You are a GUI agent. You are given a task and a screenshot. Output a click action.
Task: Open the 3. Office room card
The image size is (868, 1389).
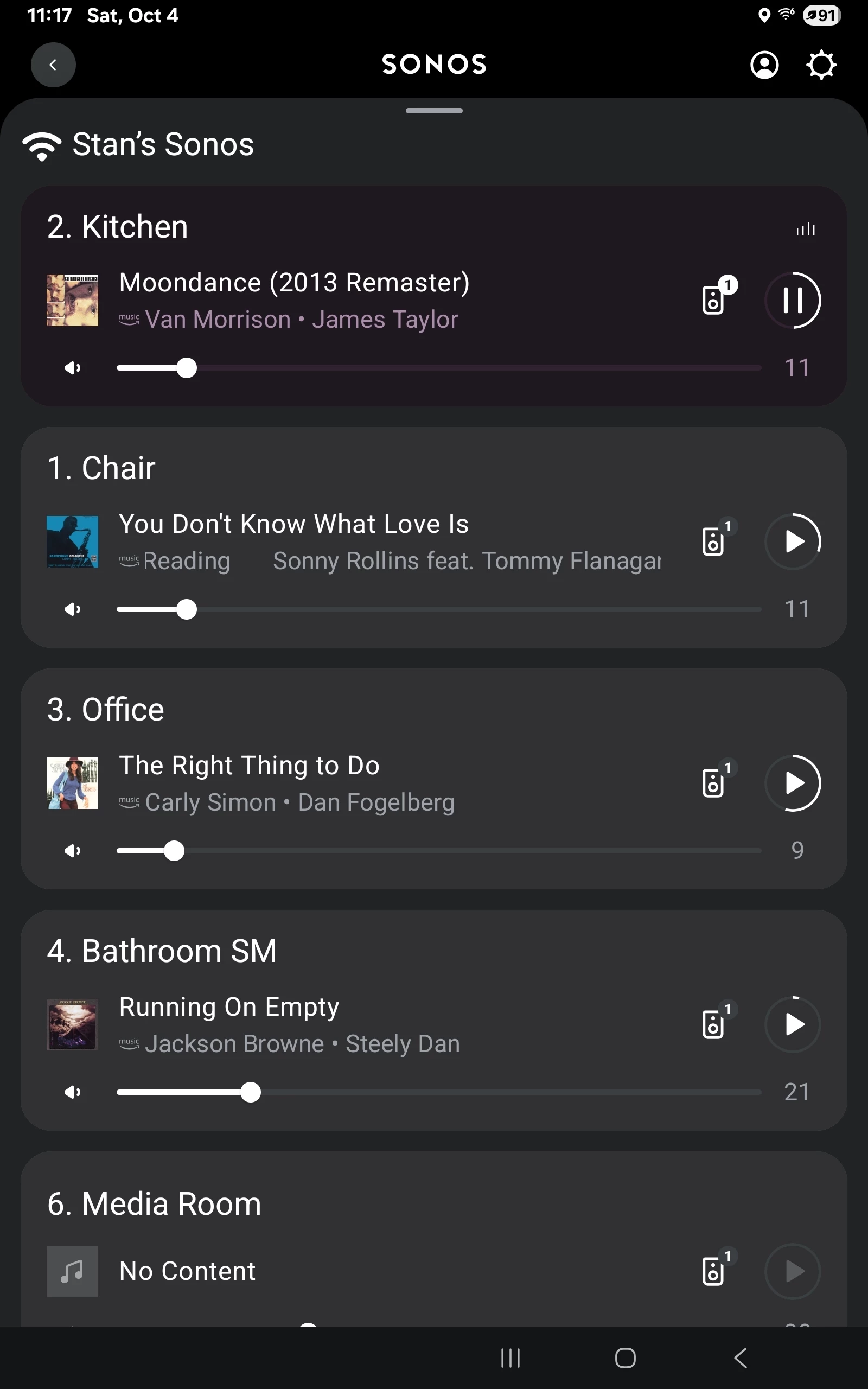106,710
